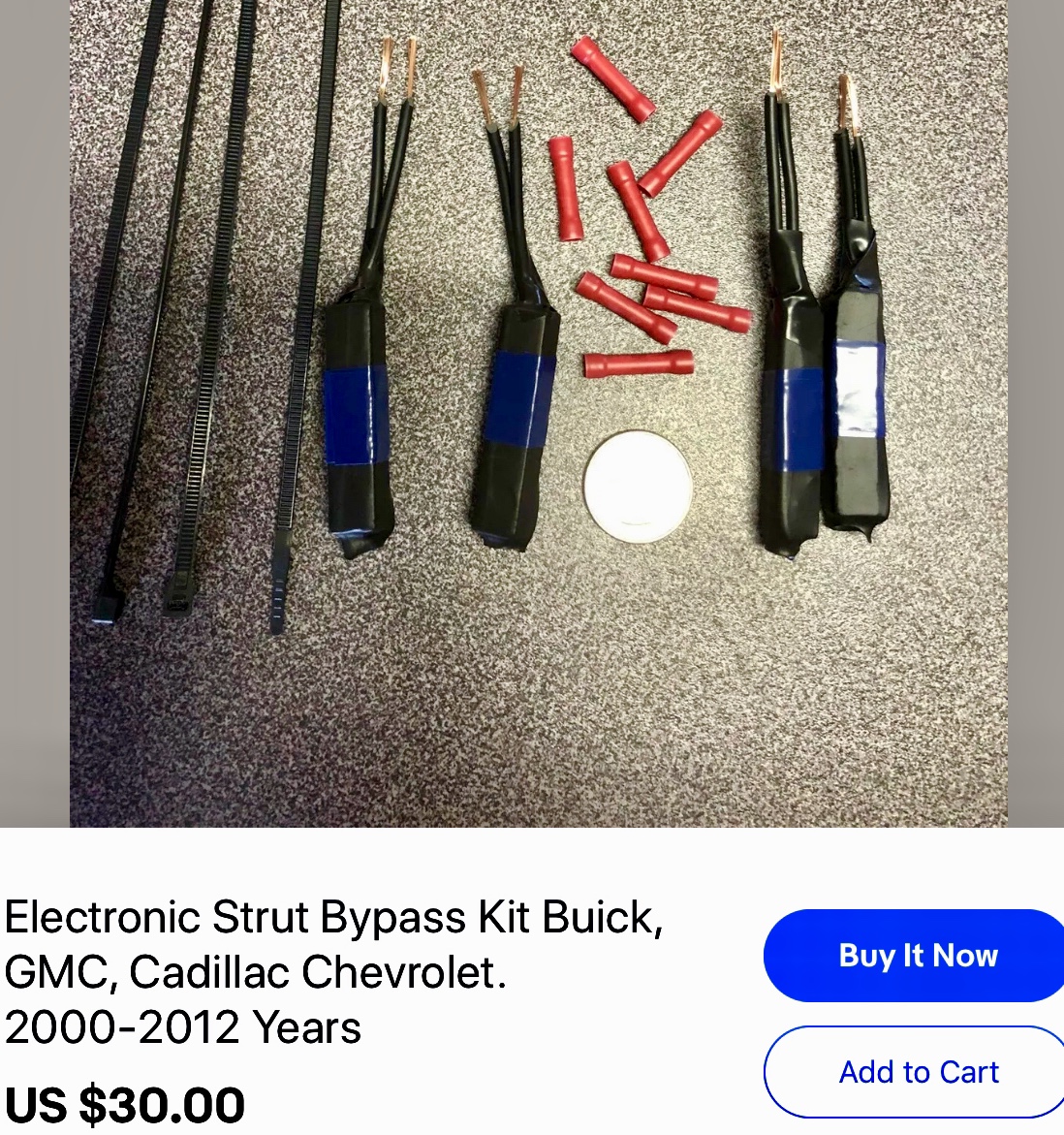Open the strut bypass kit product photo
This screenshot has width=1064, height=1135.
tap(538, 412)
